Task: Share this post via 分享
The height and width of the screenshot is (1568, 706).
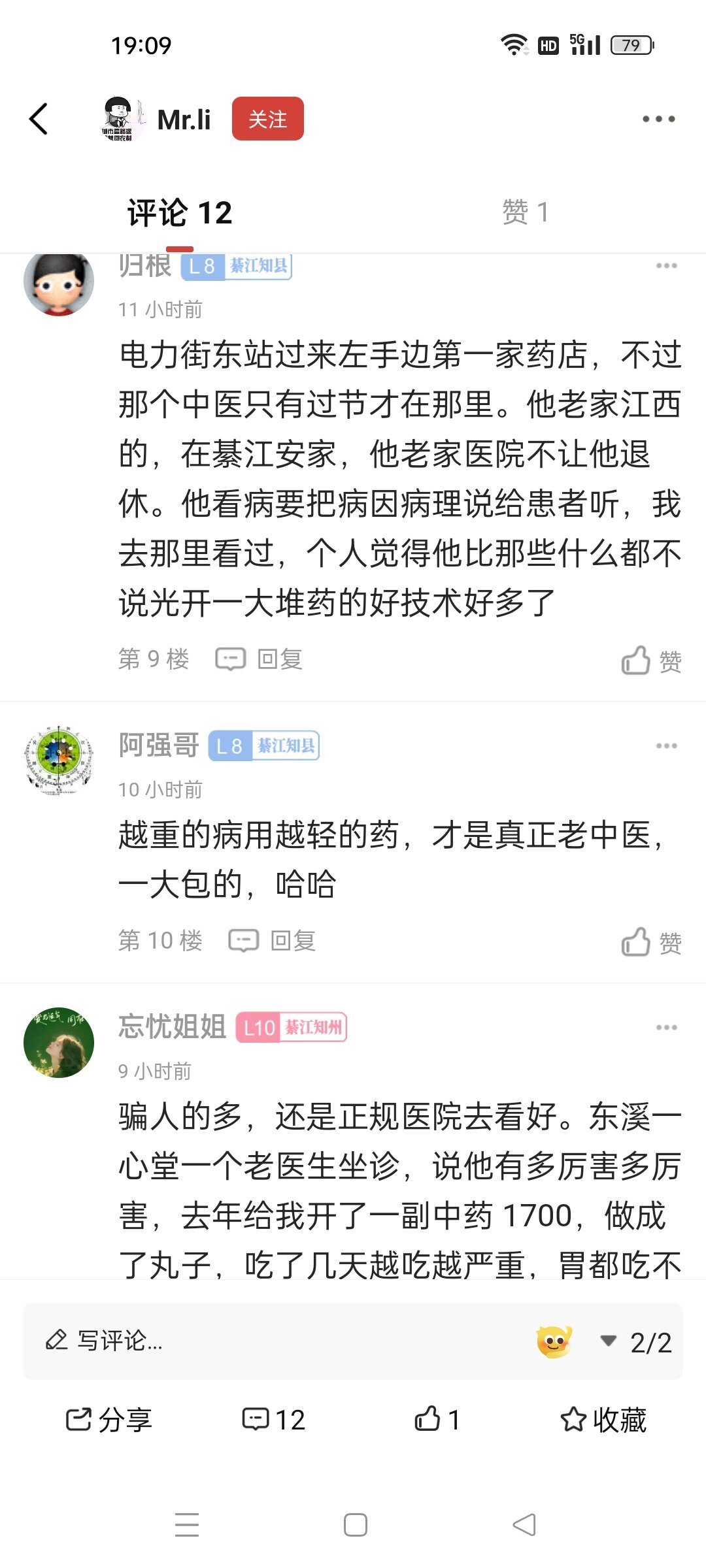Action: click(x=109, y=1419)
